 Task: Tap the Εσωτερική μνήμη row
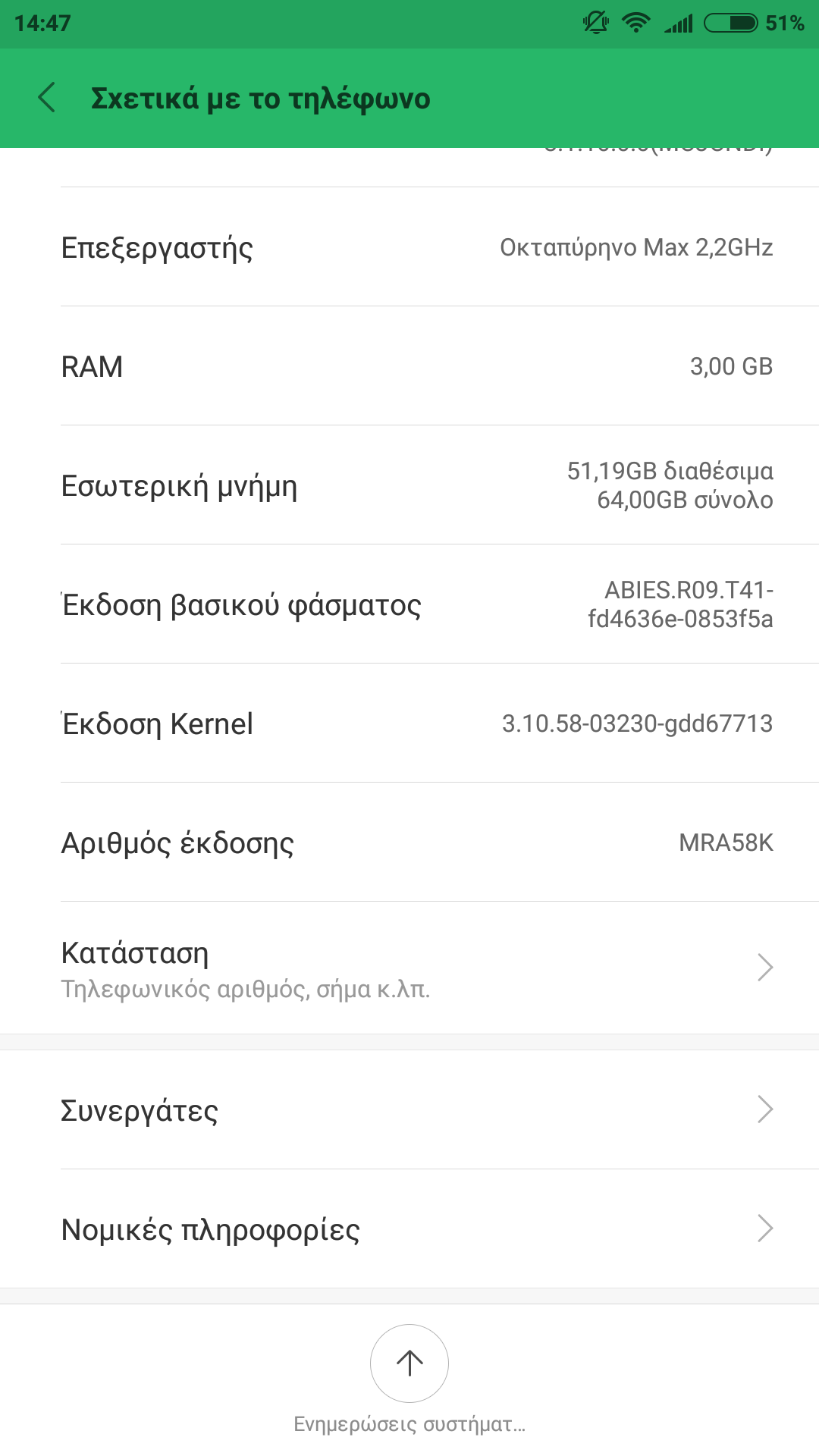409,485
